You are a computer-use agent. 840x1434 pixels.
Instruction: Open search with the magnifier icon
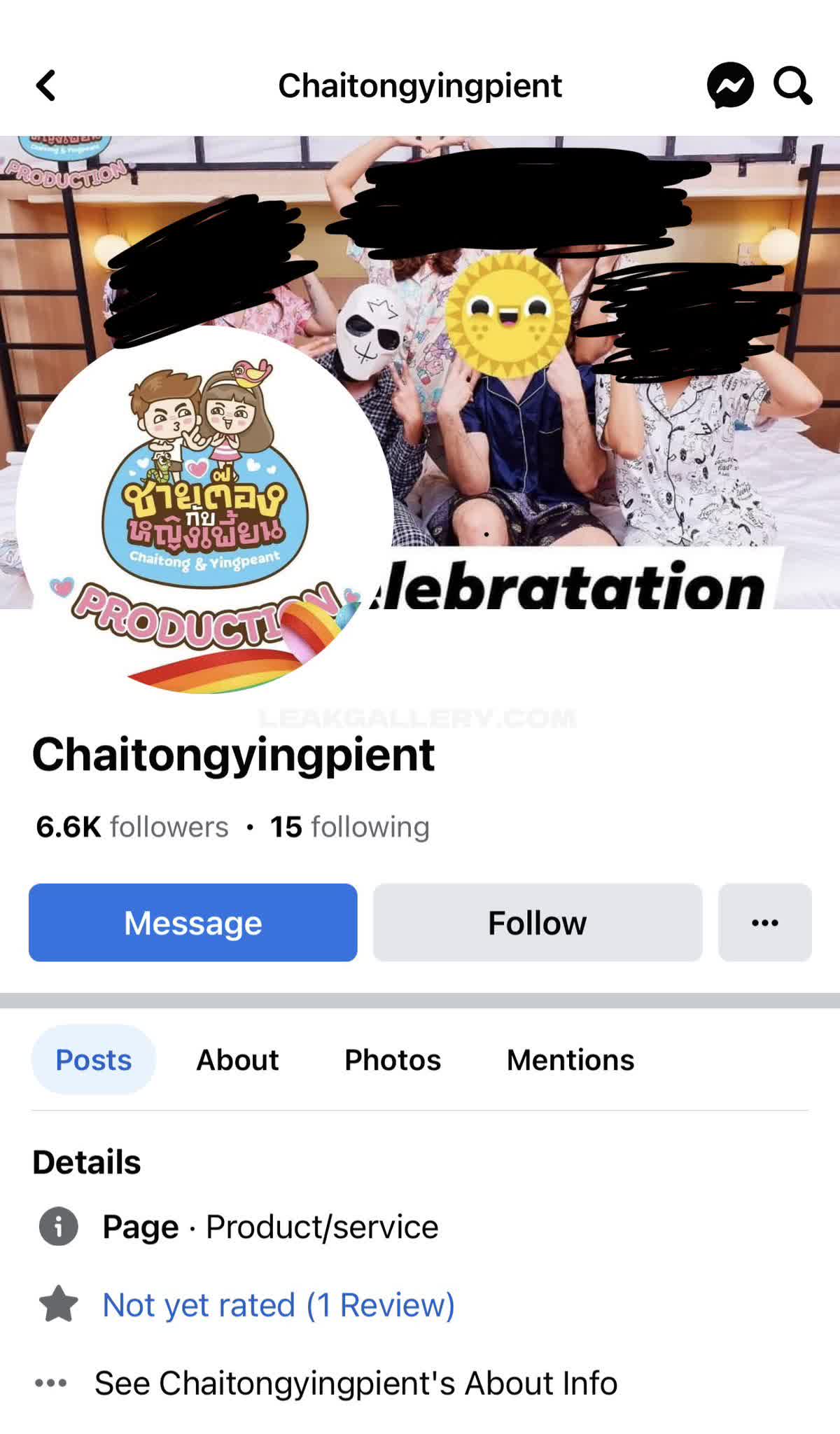792,85
